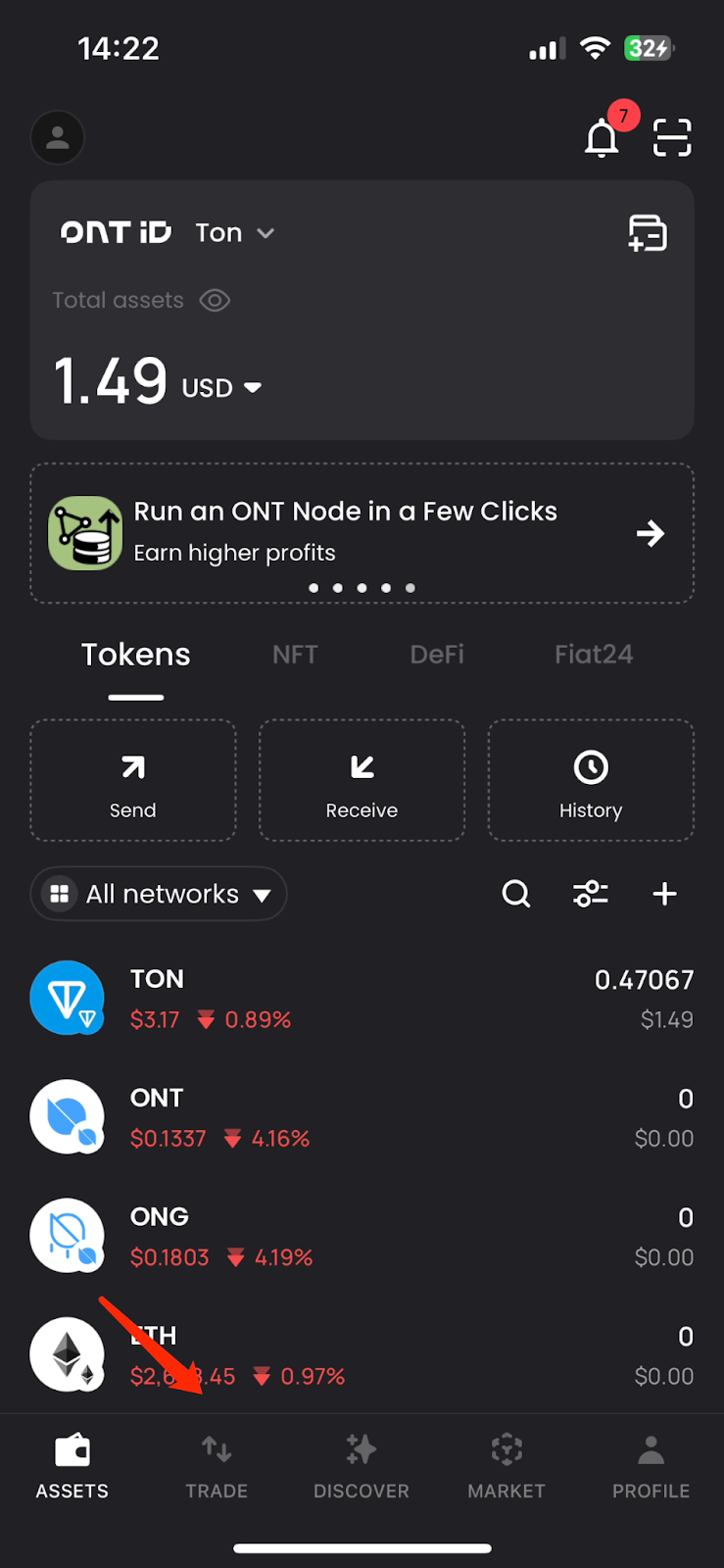Hide total assets with the eye icon
Viewport: 724px width, 1568px height.
pyautogui.click(x=215, y=300)
